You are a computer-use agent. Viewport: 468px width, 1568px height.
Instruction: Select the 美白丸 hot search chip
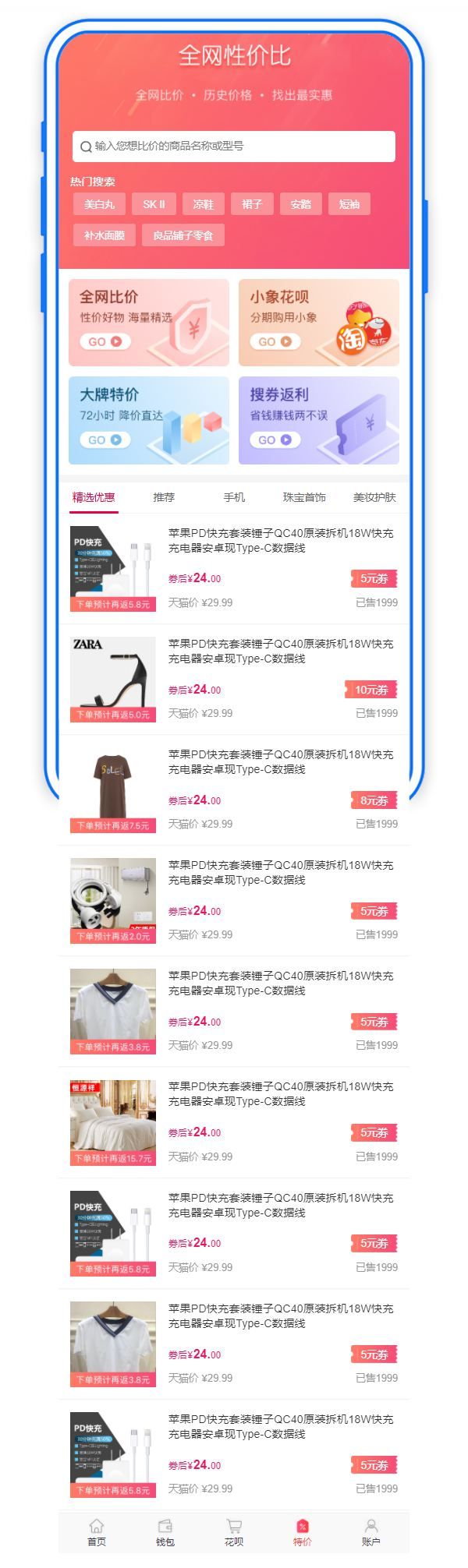pyautogui.click(x=99, y=204)
